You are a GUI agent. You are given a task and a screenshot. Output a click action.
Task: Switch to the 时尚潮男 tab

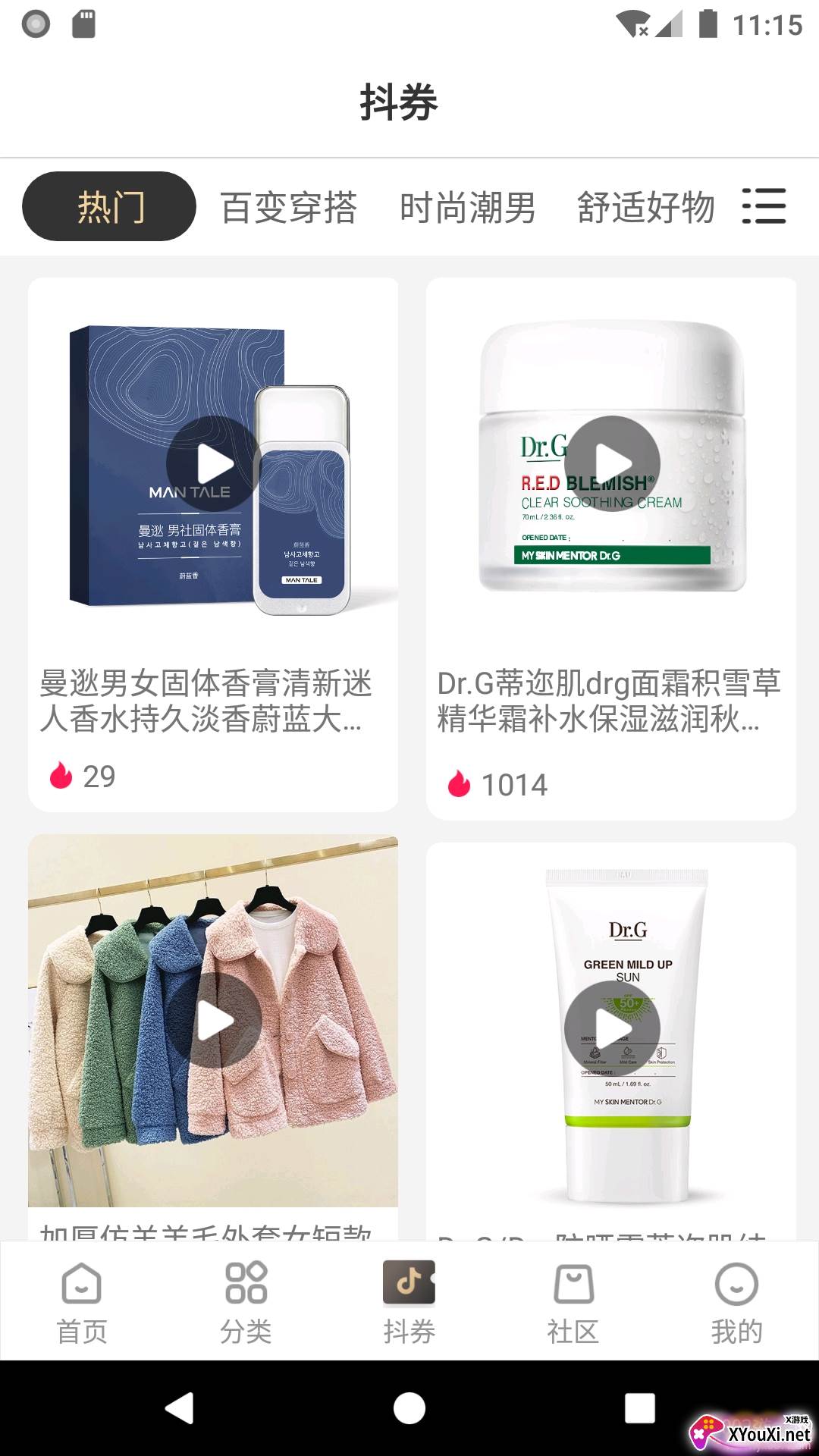click(x=468, y=207)
